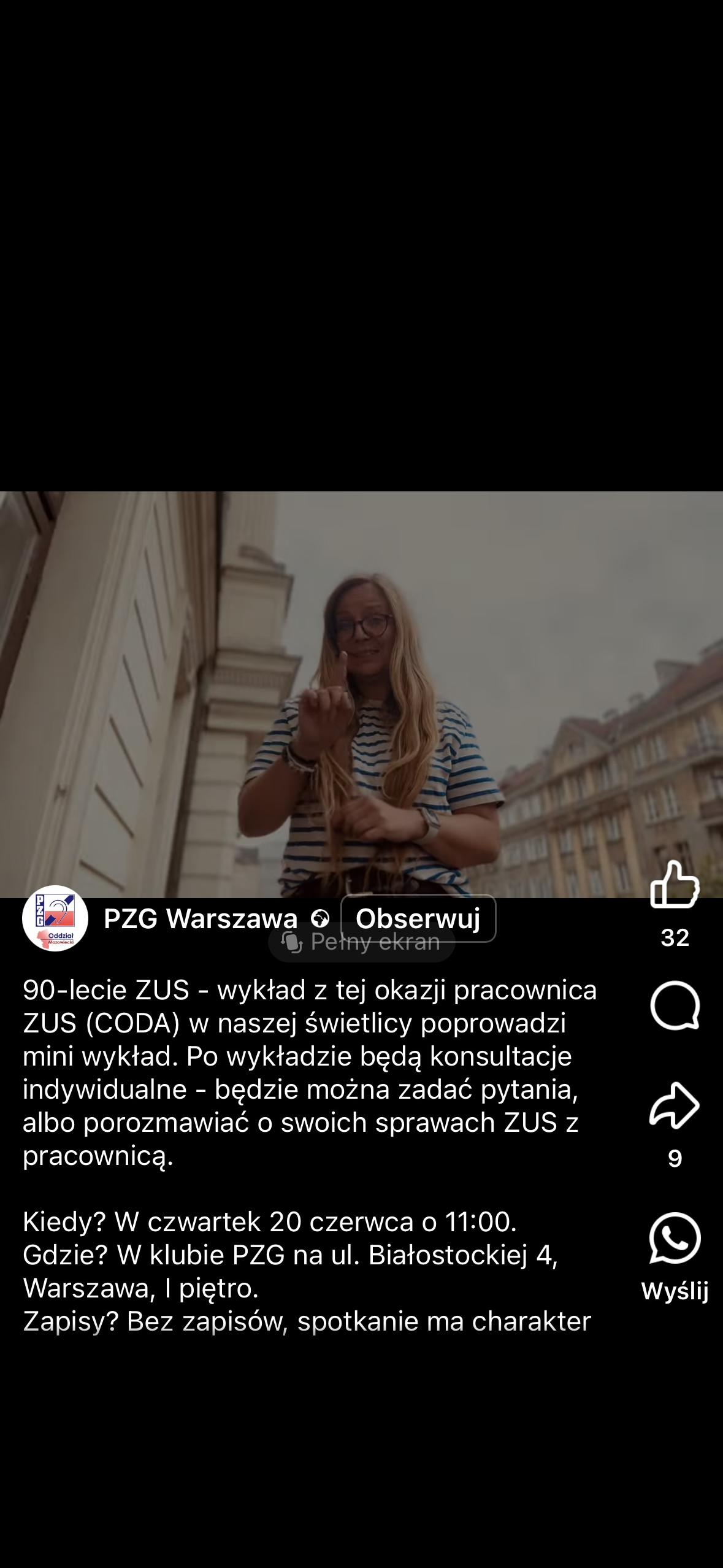Open the PZG Warszawa profile picture

pos(55,918)
